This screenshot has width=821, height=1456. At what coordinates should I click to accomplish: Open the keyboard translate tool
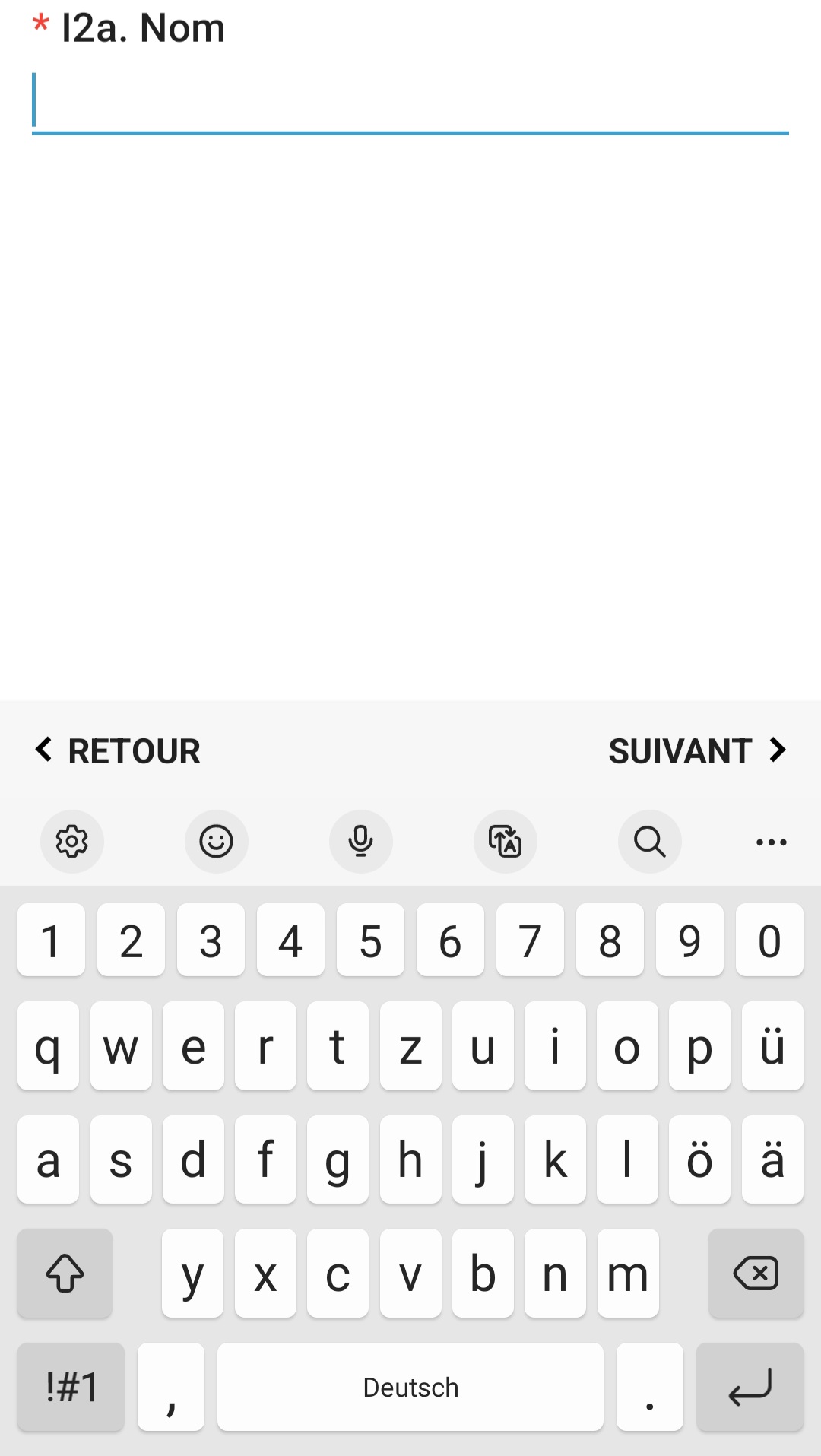[x=506, y=842]
